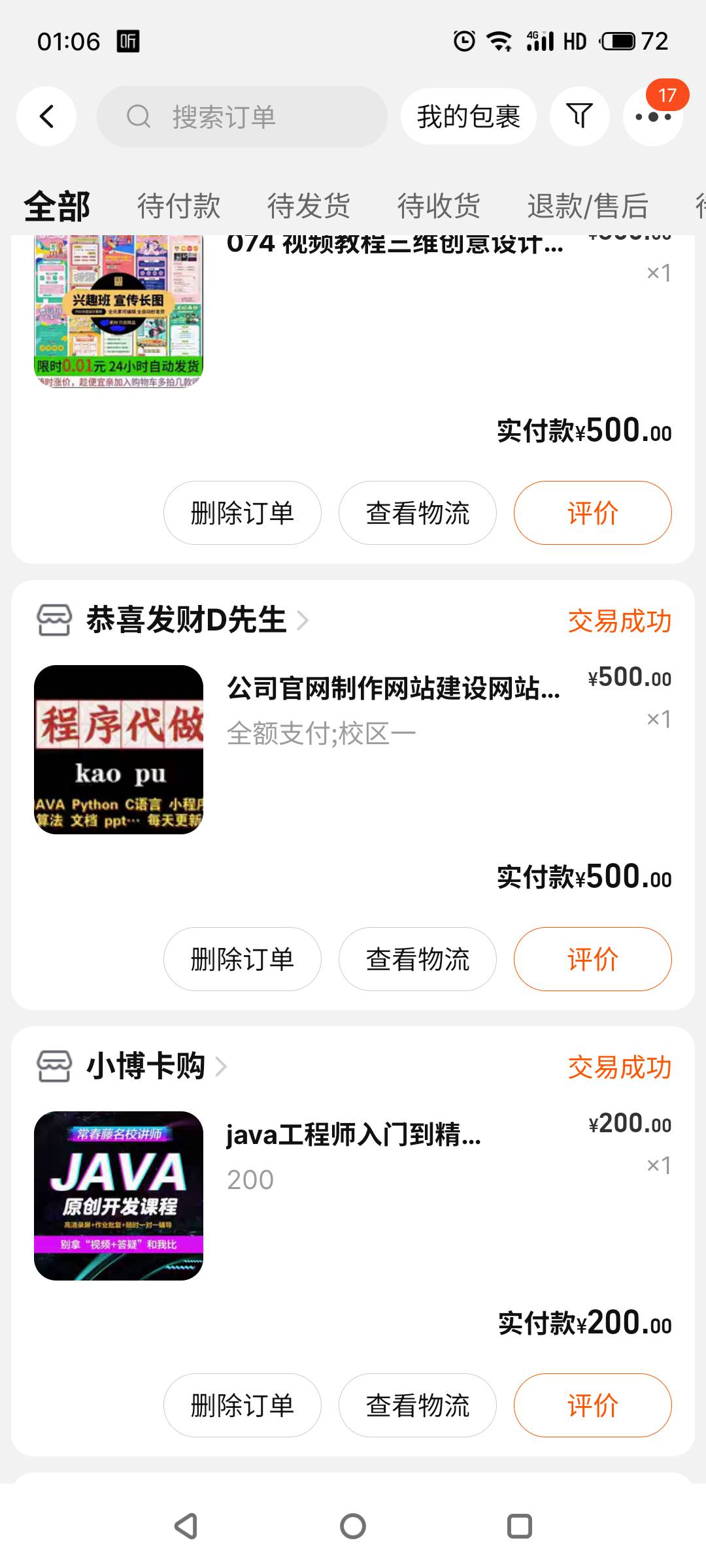Open the java工程师 course order item
The image size is (706, 1568).
(x=353, y=1196)
